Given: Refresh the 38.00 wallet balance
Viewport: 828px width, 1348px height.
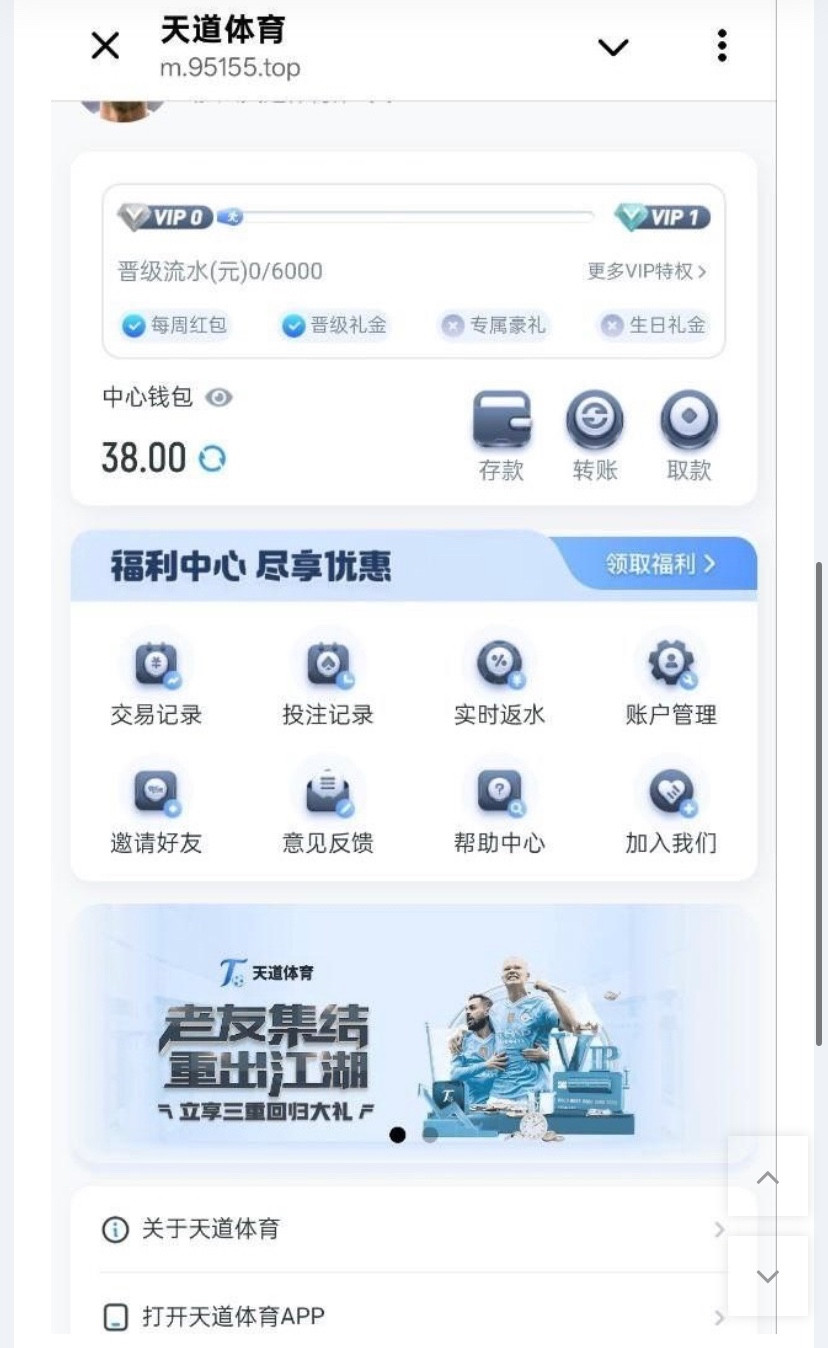Looking at the screenshot, I should point(212,459).
